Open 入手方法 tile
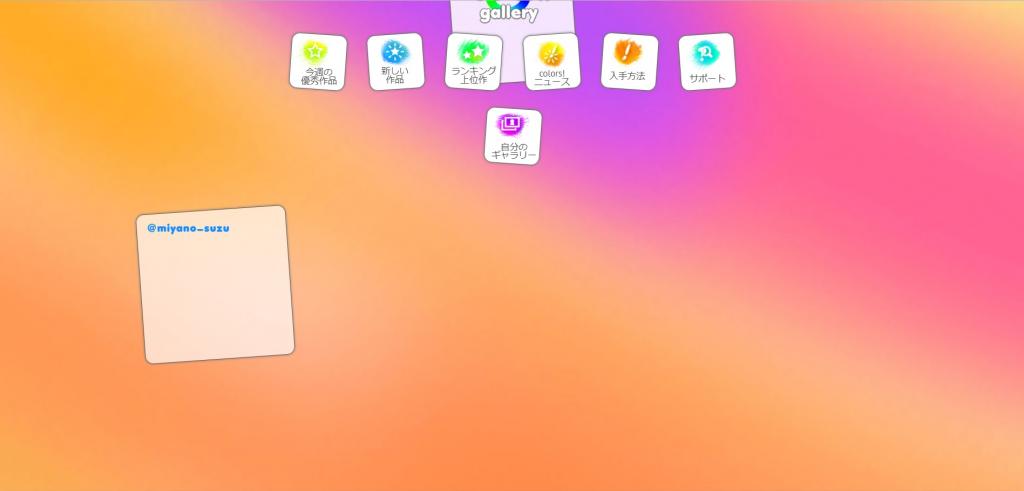Screen dimensions: 1024x491 pyautogui.click(x=629, y=62)
